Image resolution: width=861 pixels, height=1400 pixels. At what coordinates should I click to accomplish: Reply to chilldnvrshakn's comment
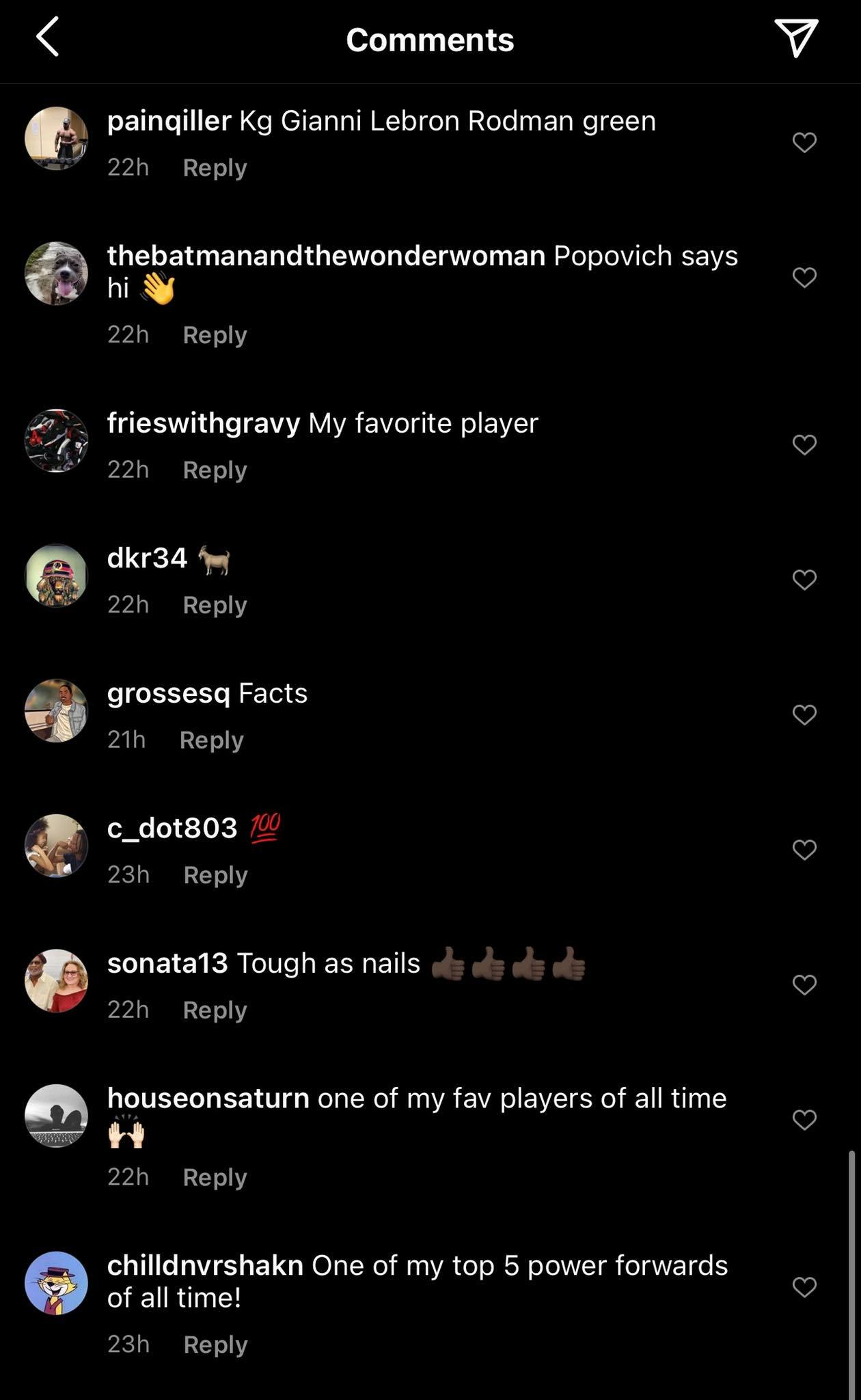pyautogui.click(x=215, y=1345)
